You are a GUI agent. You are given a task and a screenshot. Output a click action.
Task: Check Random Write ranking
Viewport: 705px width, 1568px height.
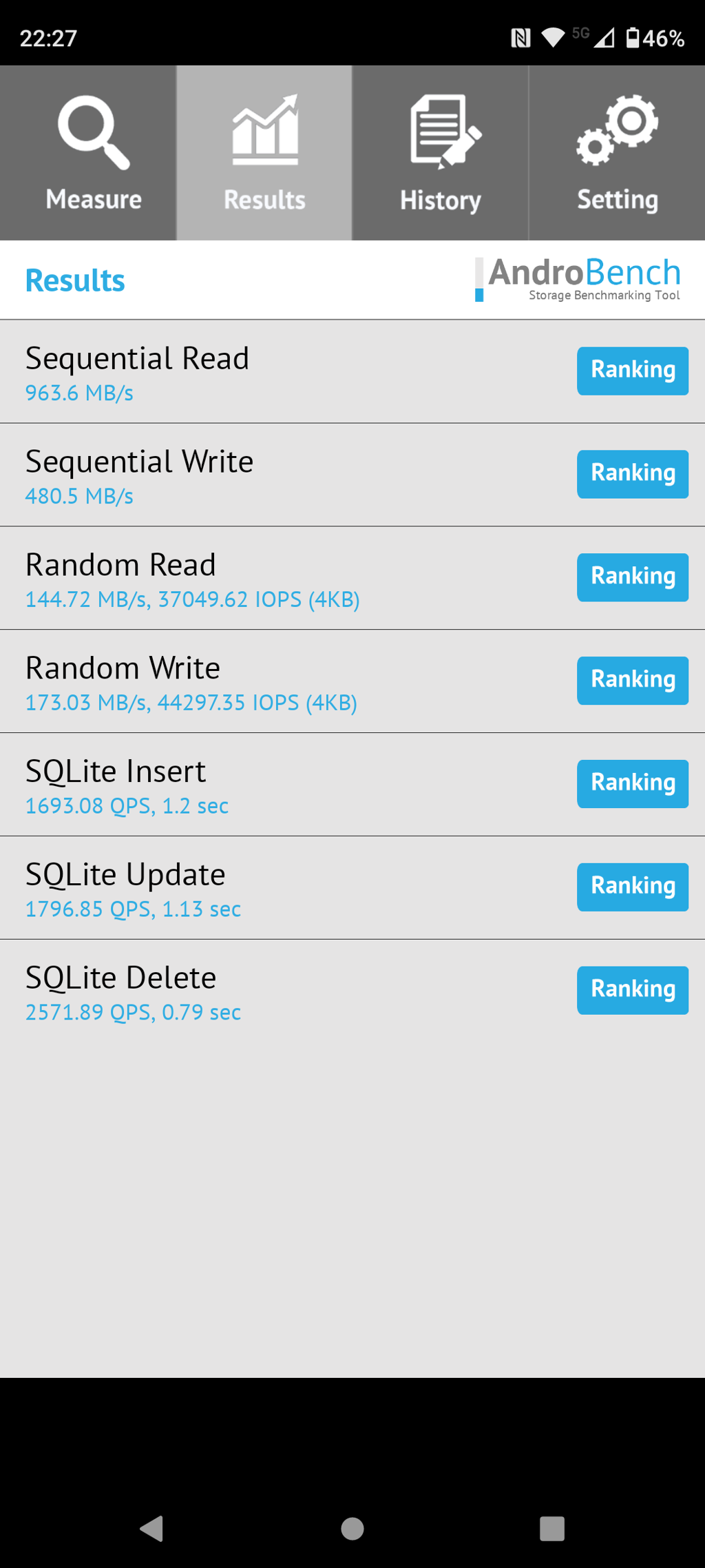point(632,681)
